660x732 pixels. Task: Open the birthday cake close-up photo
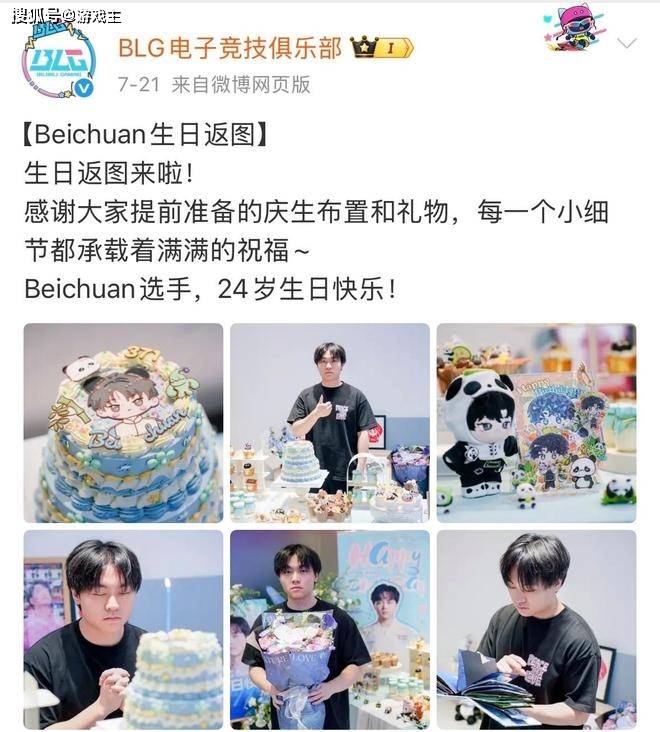click(123, 423)
